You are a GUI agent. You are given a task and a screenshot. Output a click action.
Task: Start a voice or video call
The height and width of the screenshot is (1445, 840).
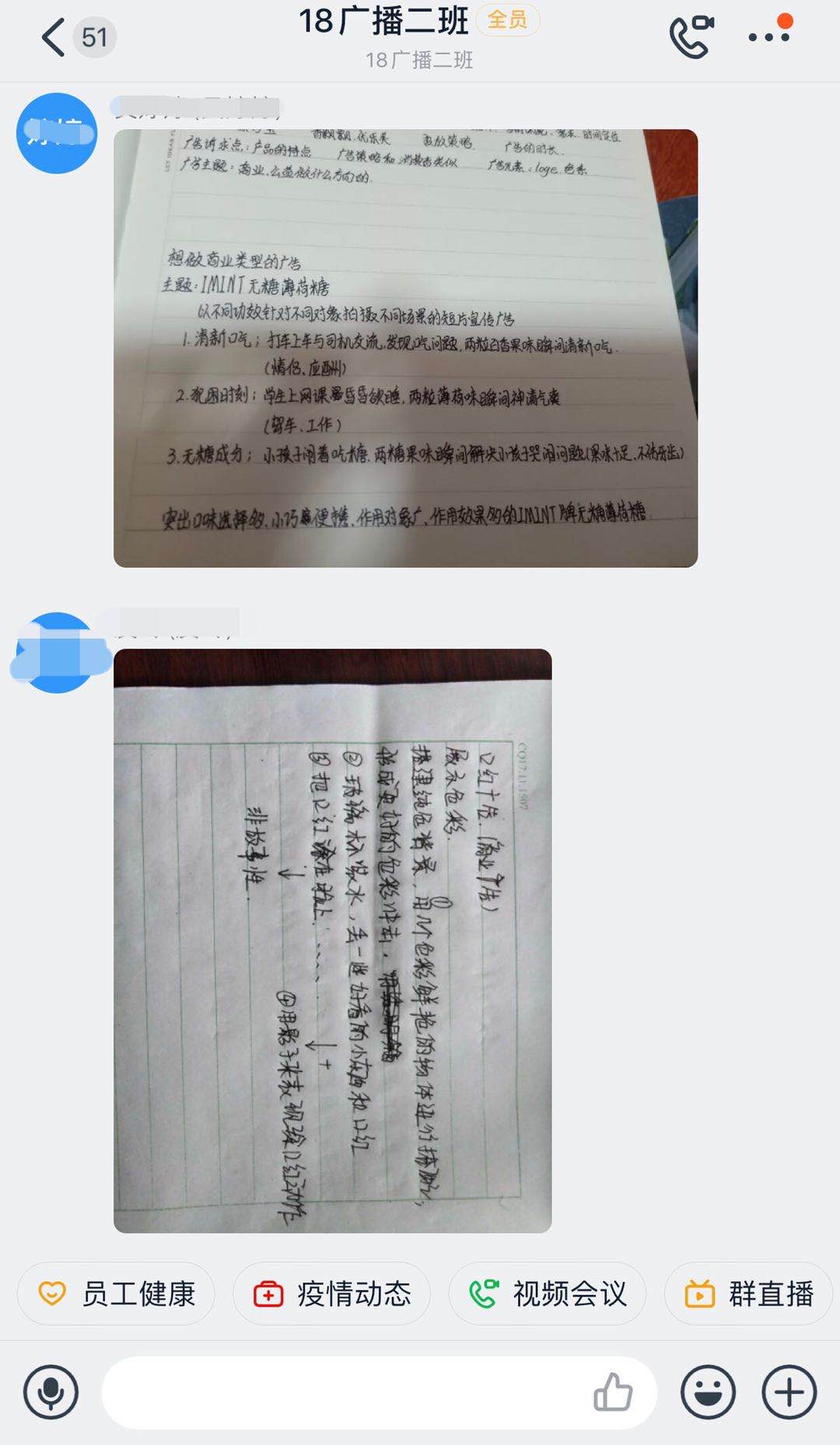[x=691, y=36]
